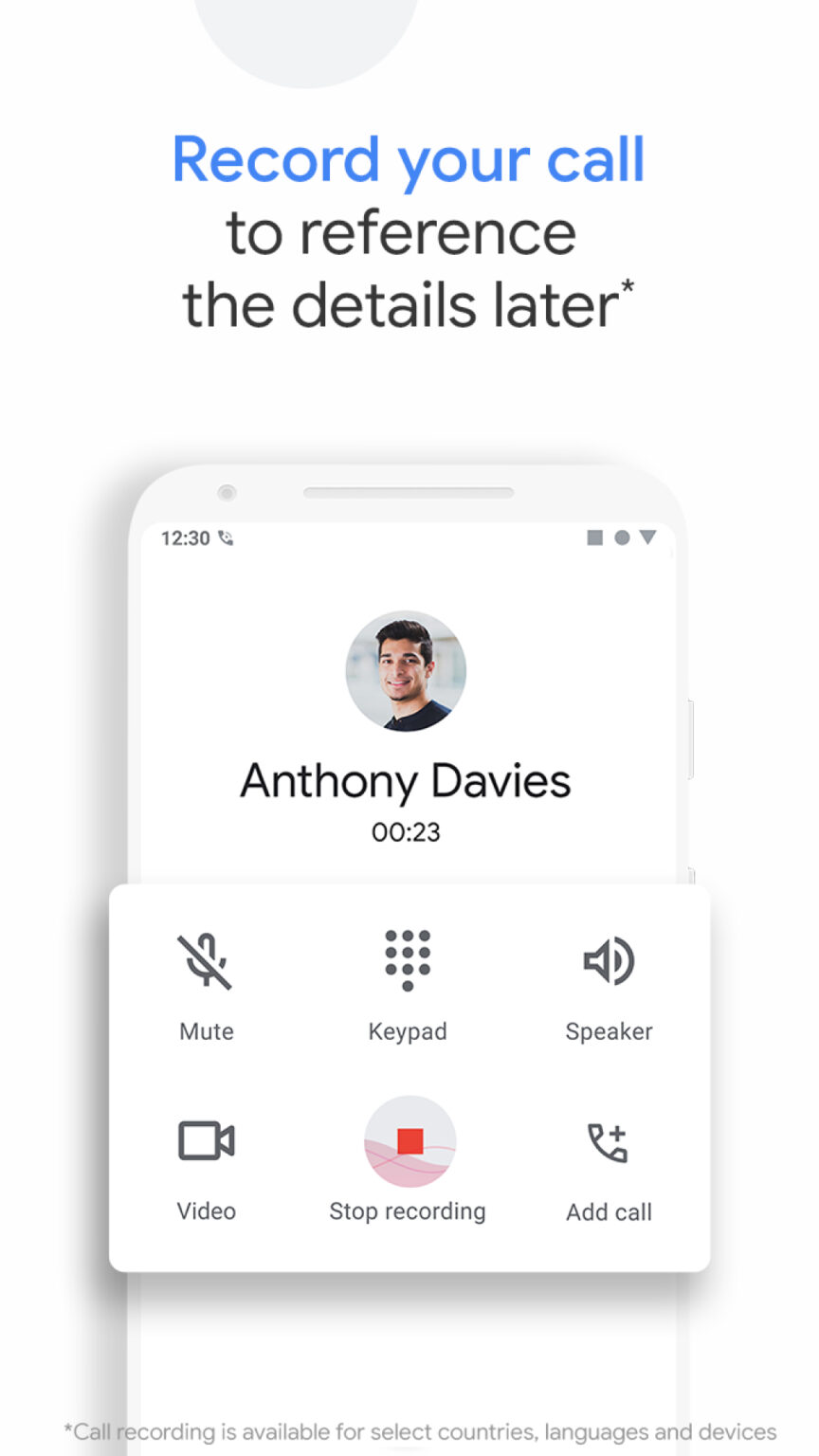Tap Anthony Davies' profile photo

click(x=407, y=671)
